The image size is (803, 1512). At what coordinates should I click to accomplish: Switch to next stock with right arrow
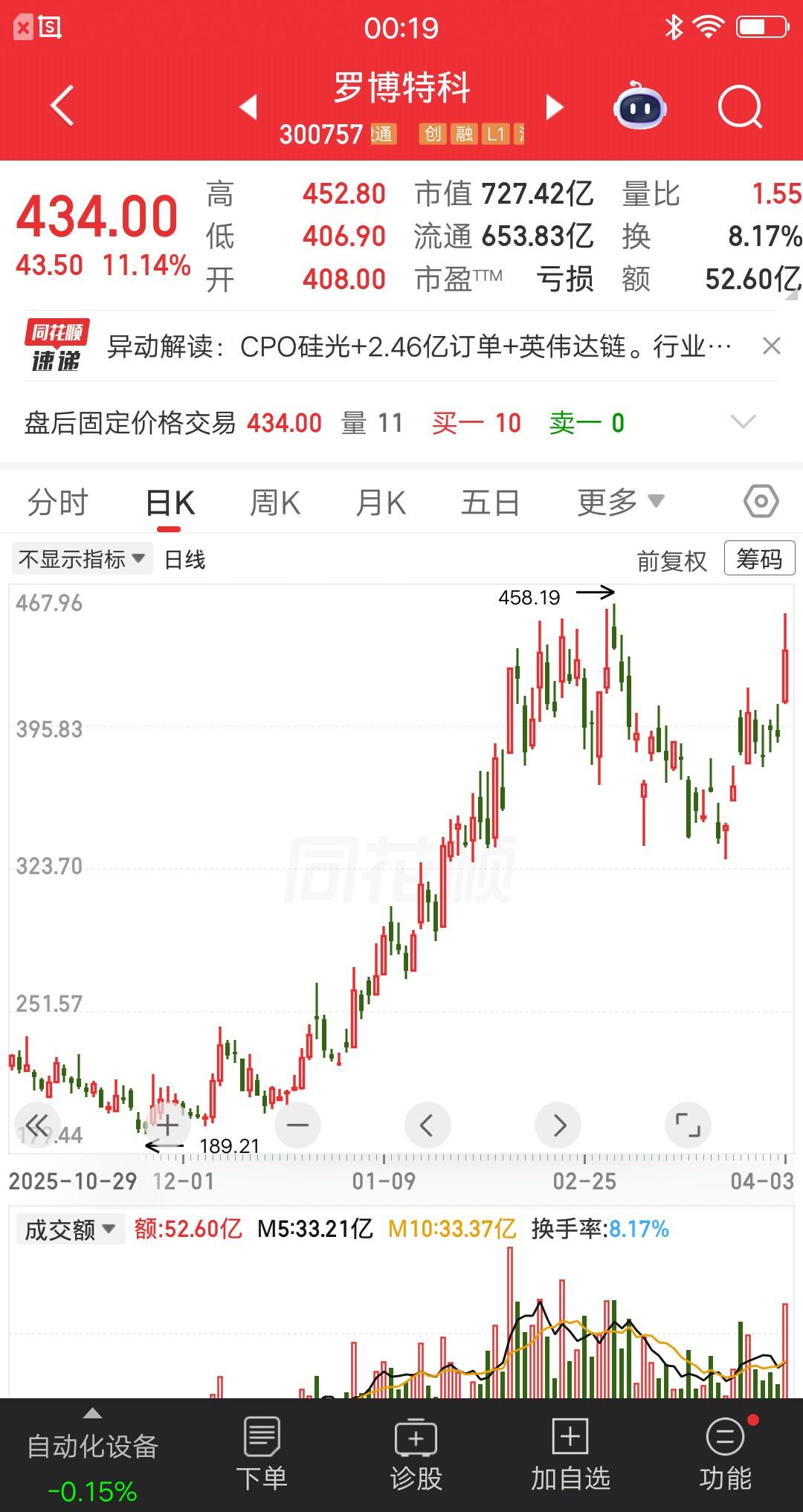point(554,107)
